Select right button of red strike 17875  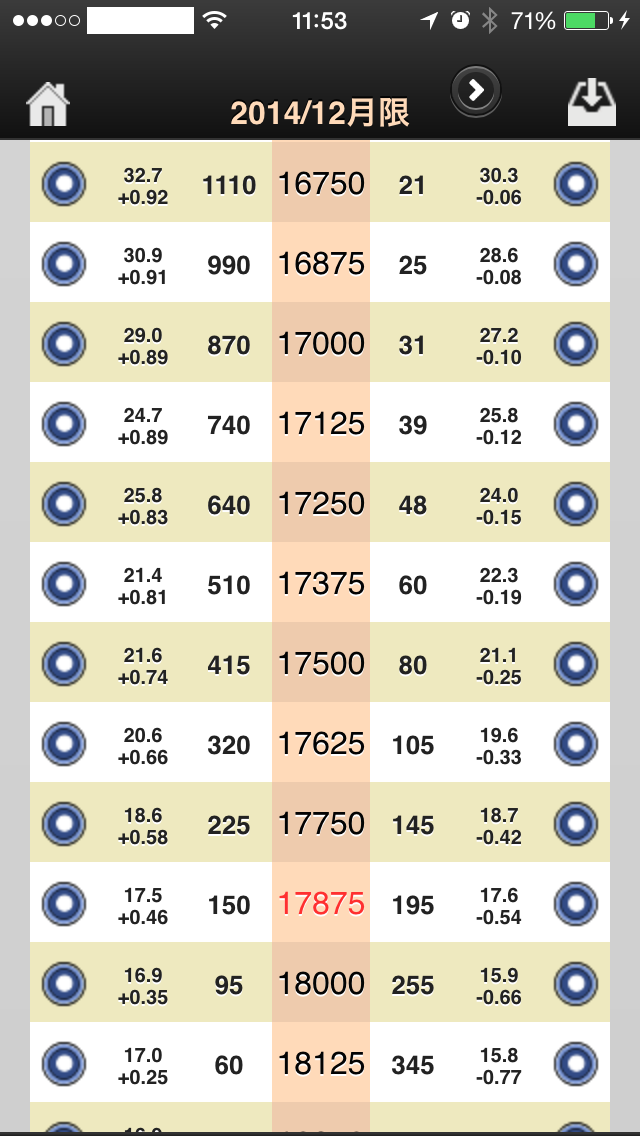(x=575, y=904)
